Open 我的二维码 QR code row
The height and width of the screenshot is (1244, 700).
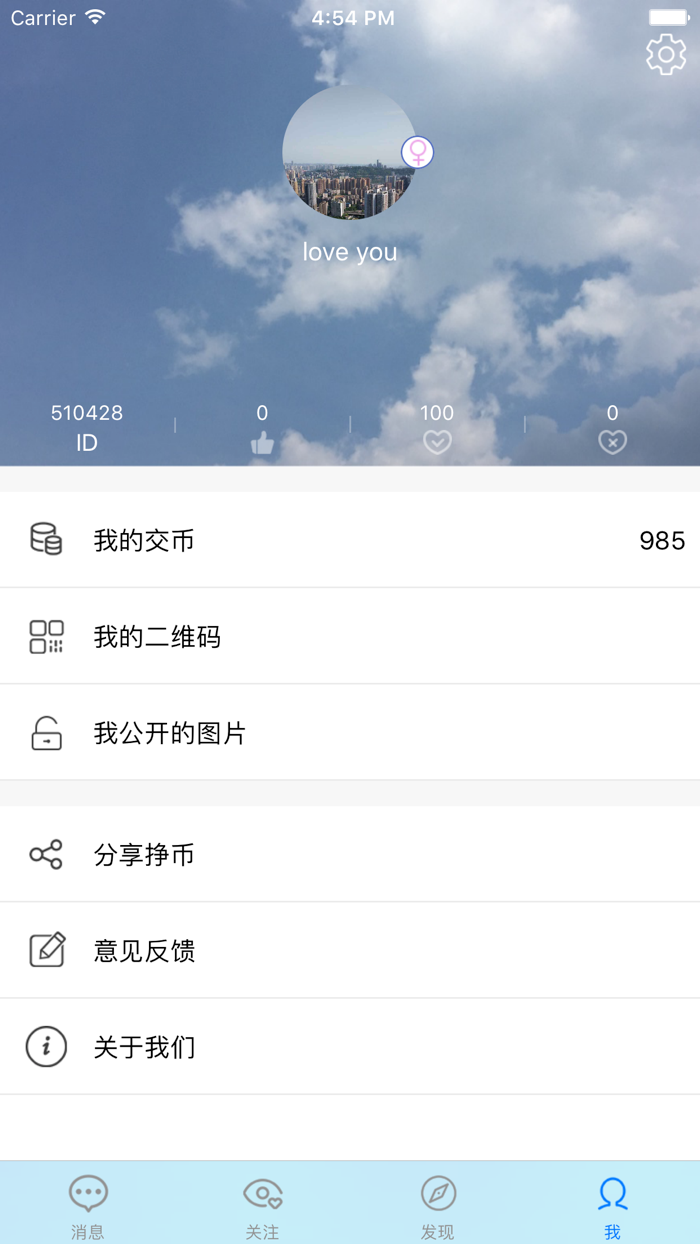[350, 636]
